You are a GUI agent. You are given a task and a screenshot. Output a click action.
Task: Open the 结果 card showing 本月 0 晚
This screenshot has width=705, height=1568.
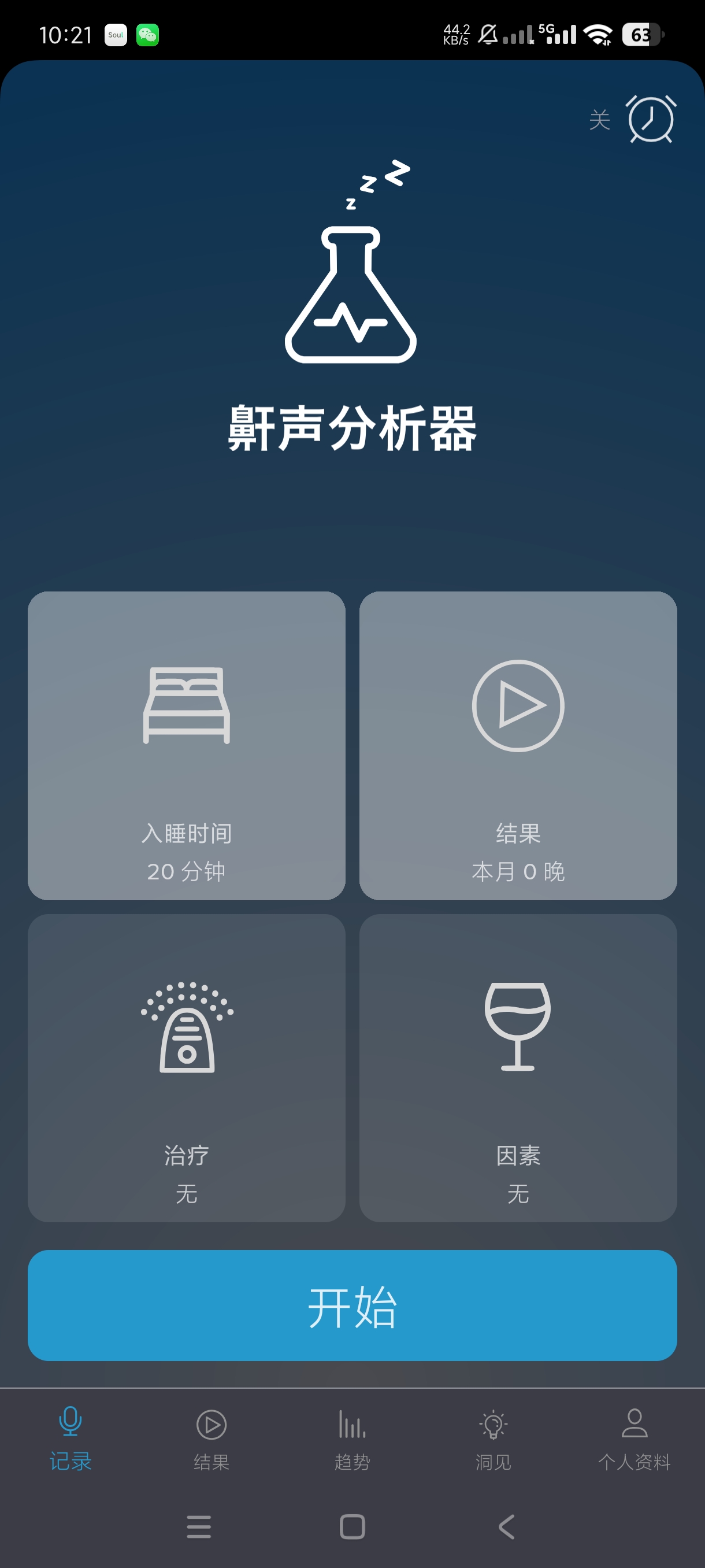click(x=518, y=745)
